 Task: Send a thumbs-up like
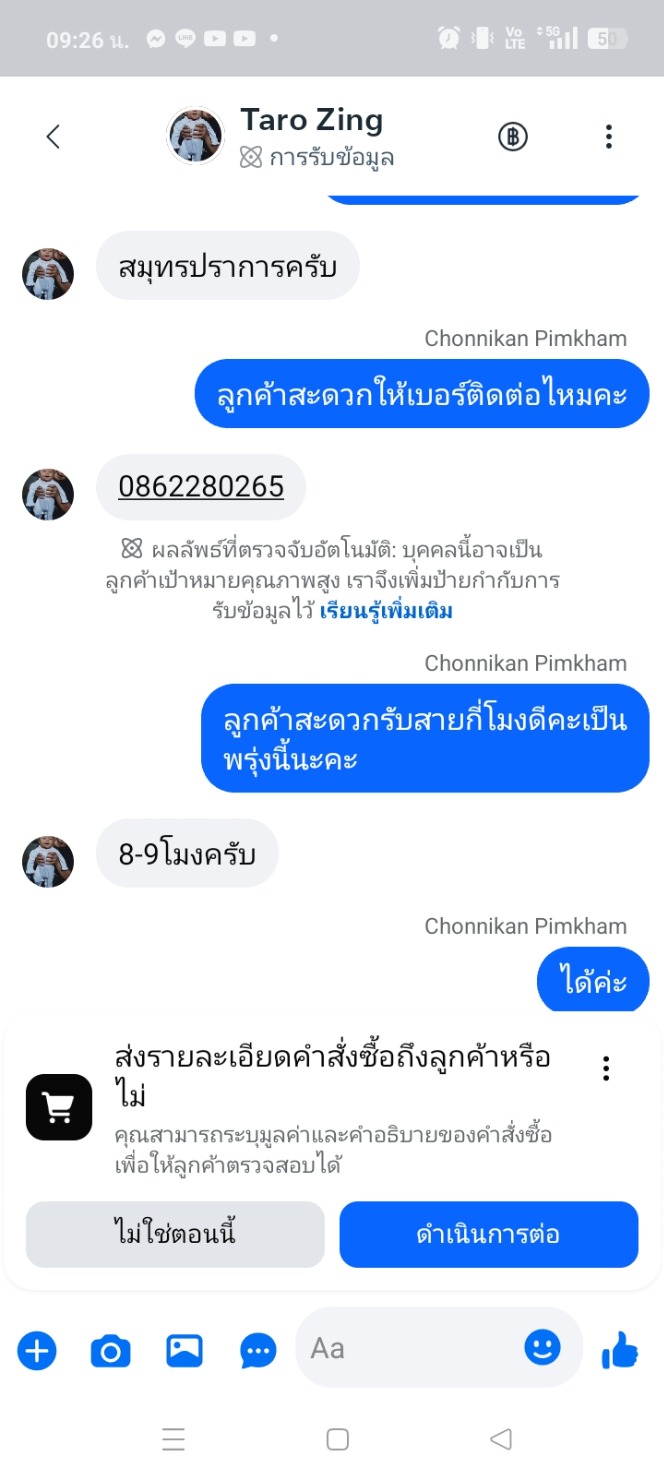[620, 1352]
